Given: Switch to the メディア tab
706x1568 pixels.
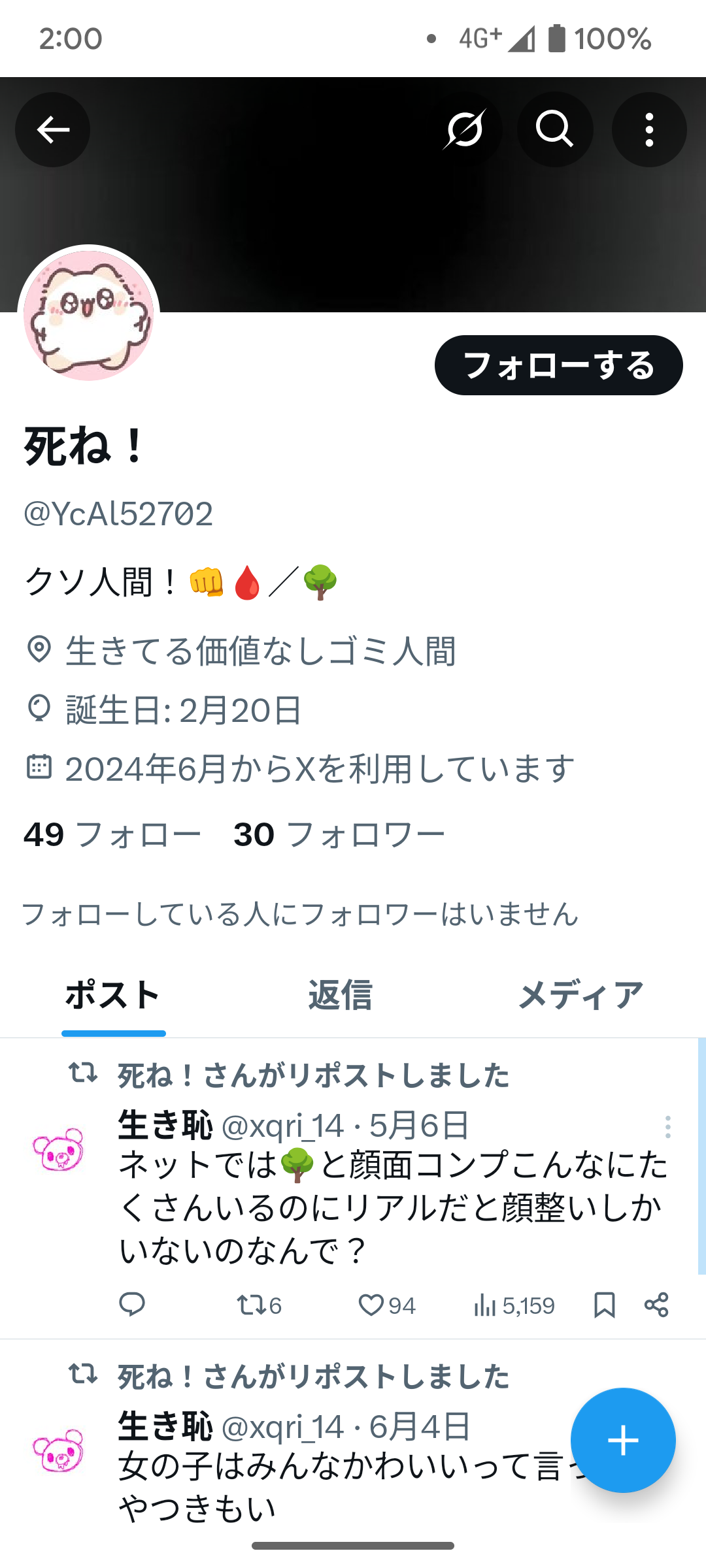Looking at the screenshot, I should coord(580,996).
